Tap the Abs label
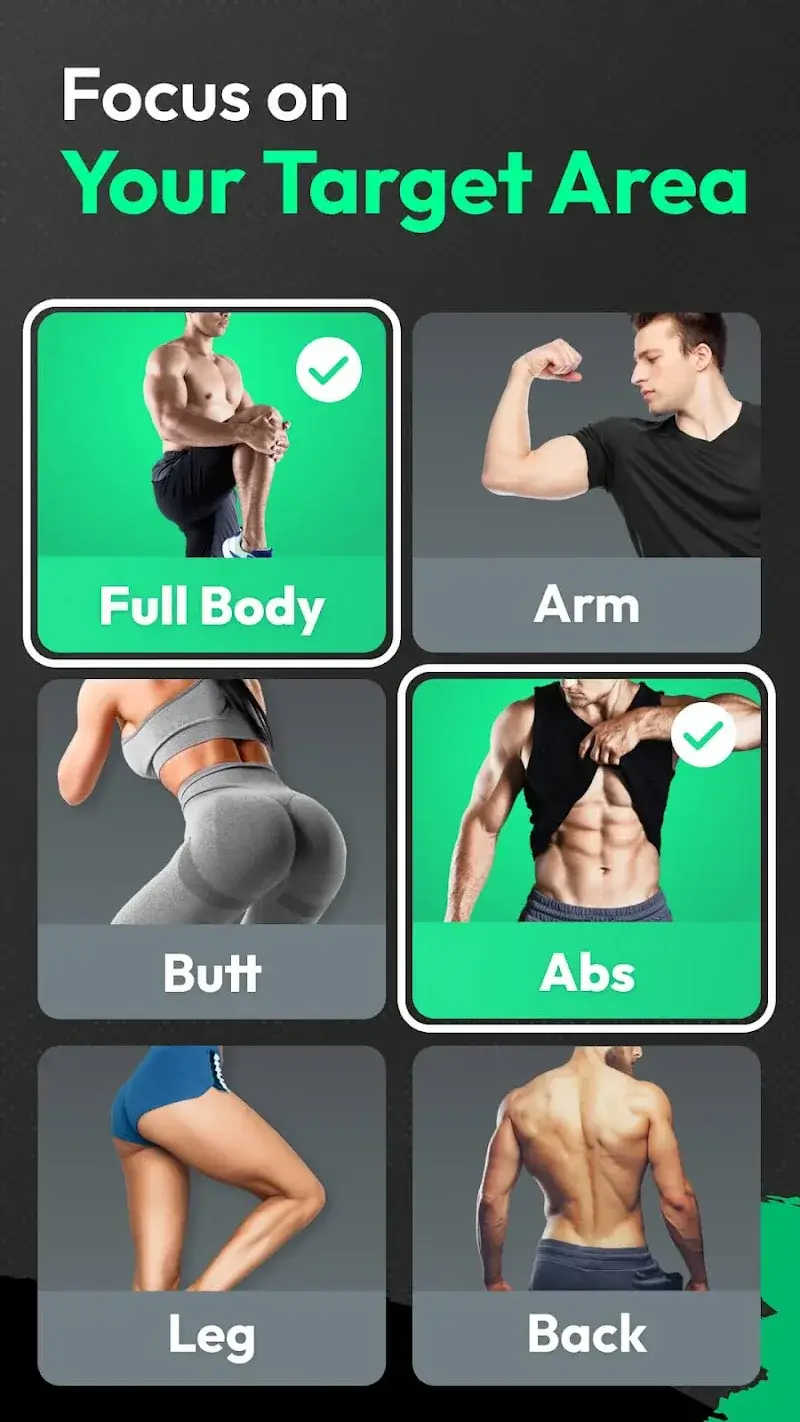The width and height of the screenshot is (800, 1422). 586,972
